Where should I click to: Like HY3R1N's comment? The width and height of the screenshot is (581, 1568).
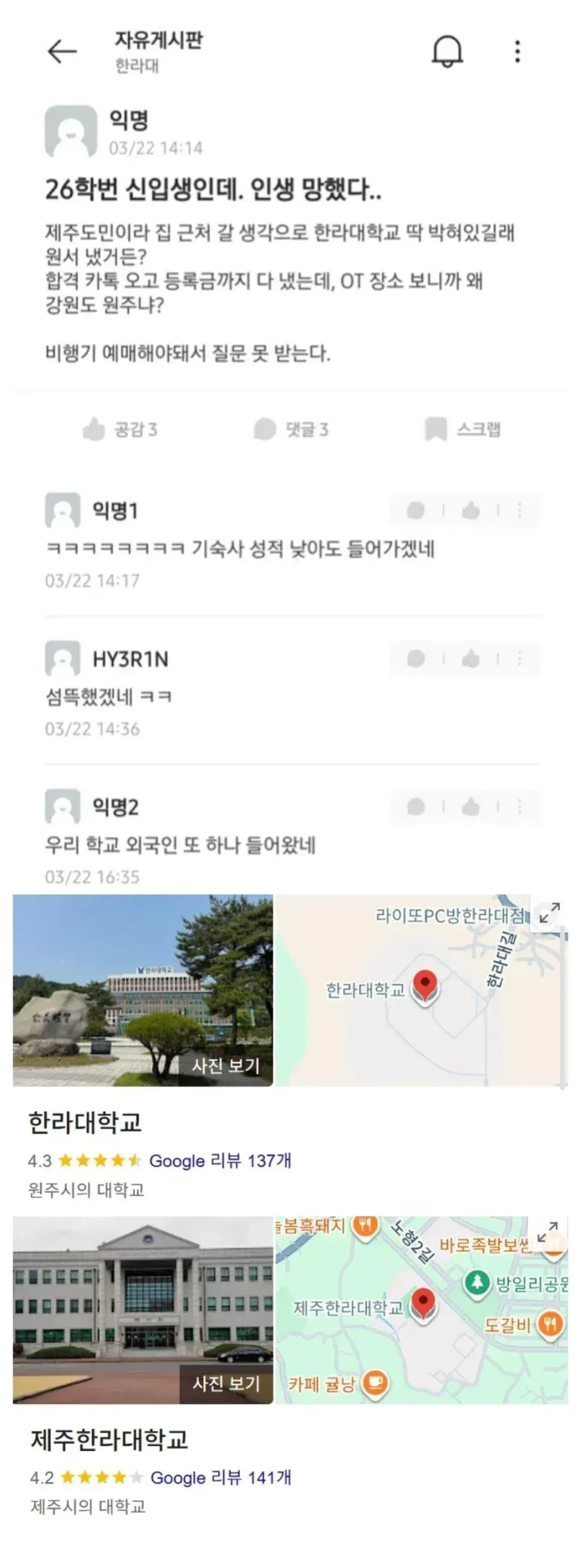click(470, 658)
